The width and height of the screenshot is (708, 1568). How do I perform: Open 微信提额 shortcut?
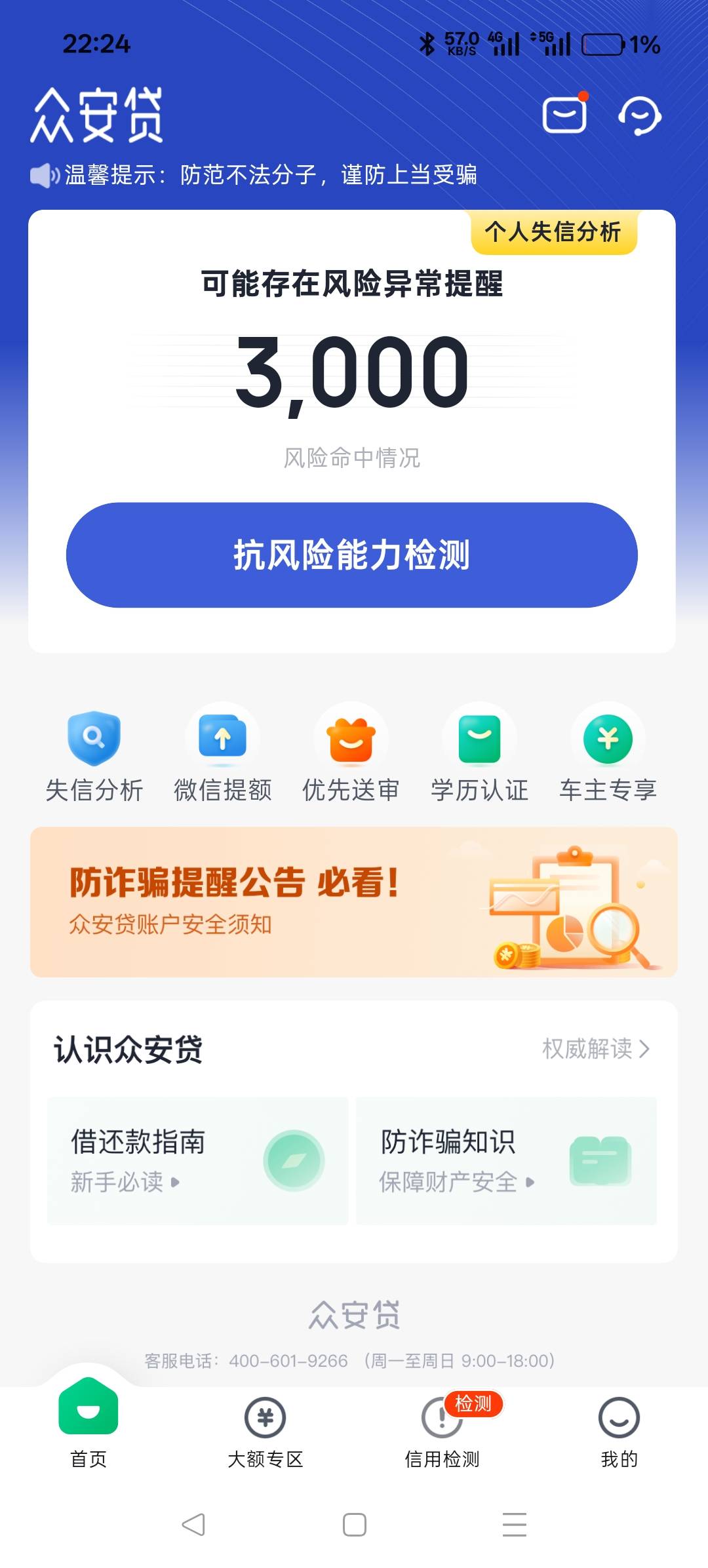point(223,758)
